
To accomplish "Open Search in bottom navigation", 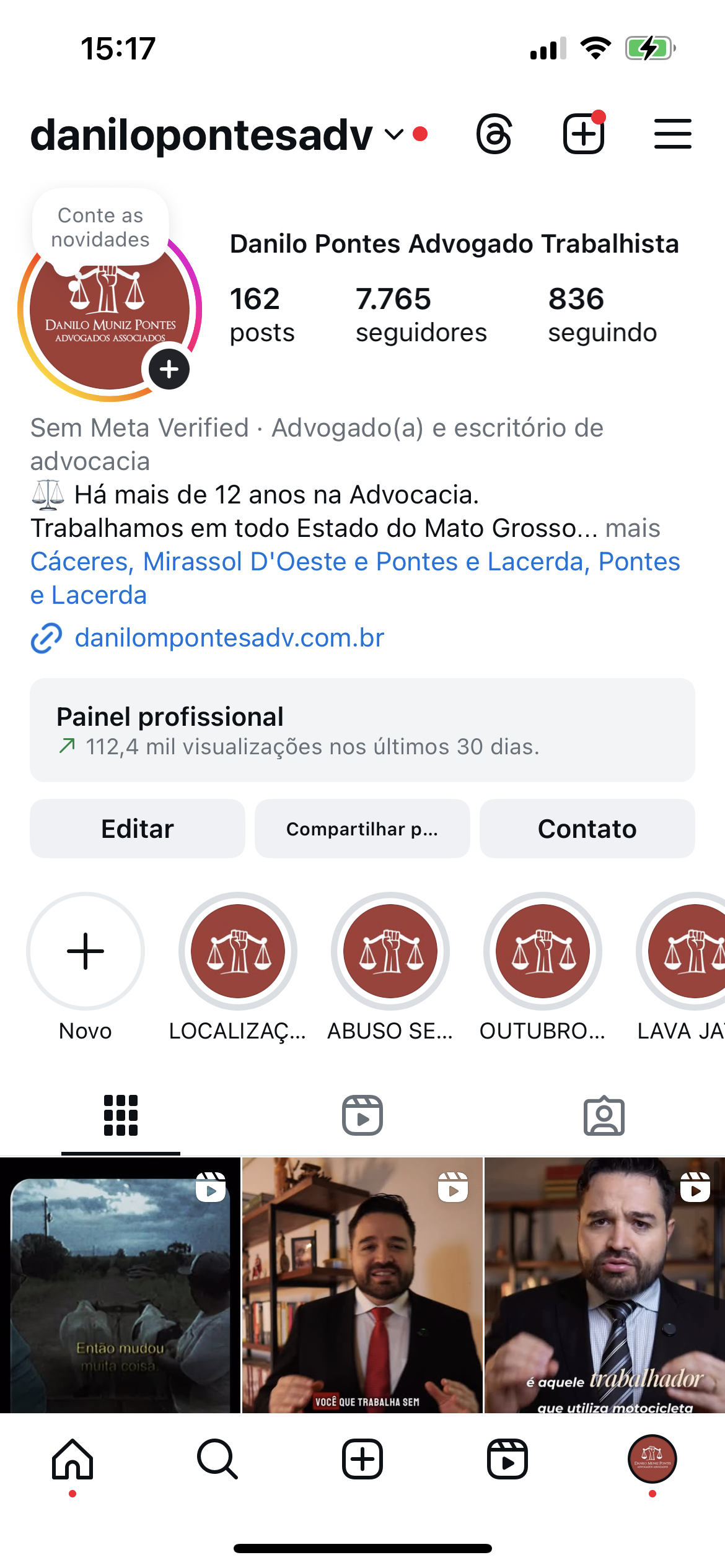I will click(x=217, y=1459).
